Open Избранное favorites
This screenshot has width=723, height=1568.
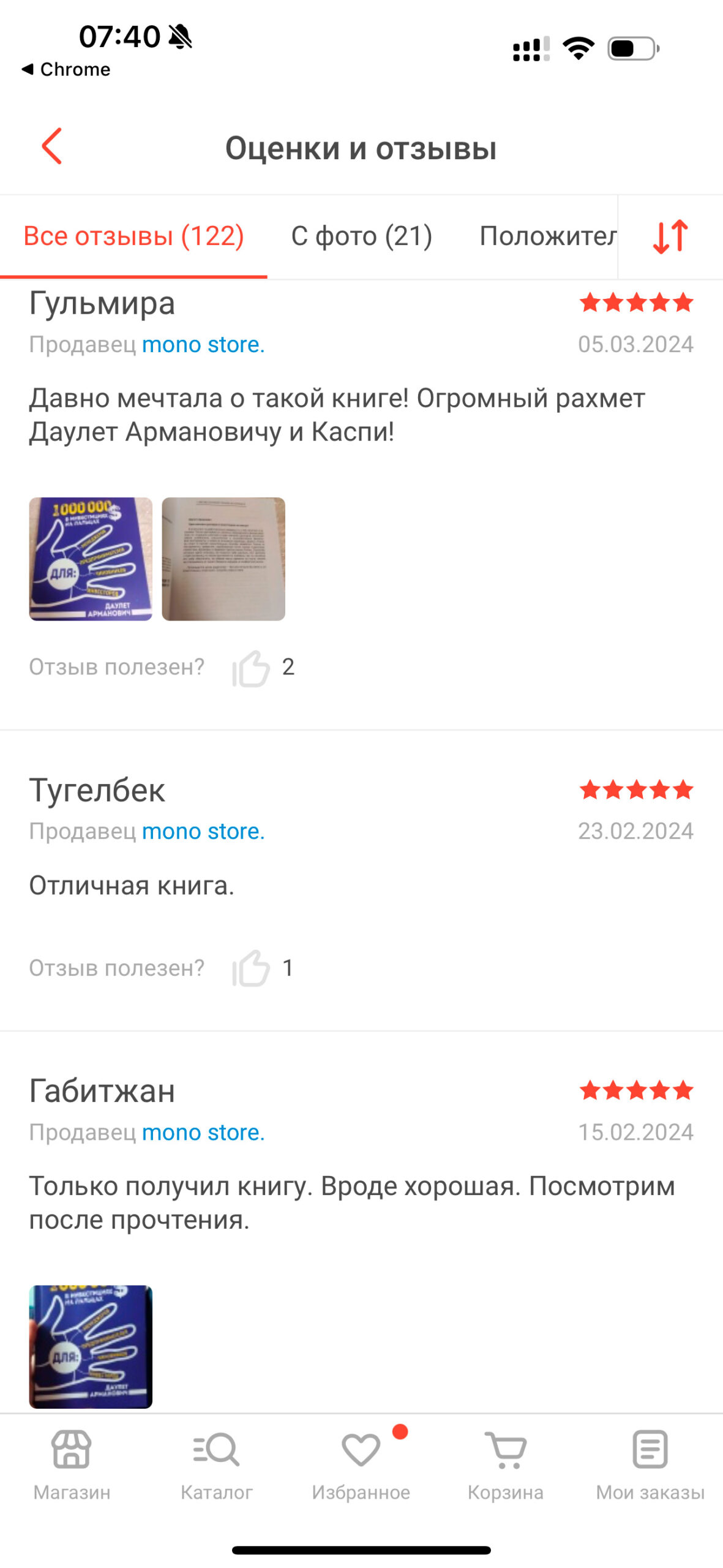[x=361, y=1465]
